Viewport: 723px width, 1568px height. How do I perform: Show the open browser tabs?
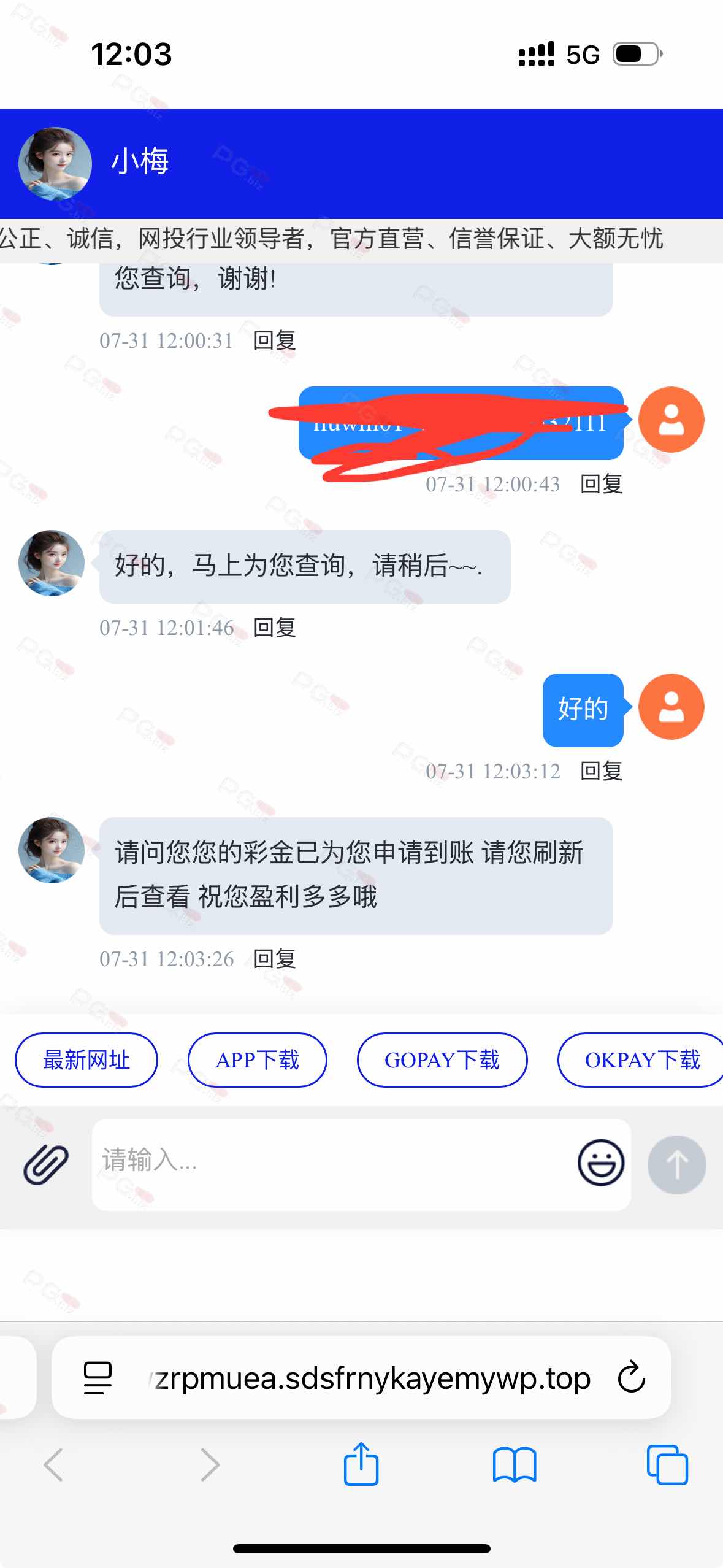pyautogui.click(x=667, y=1464)
